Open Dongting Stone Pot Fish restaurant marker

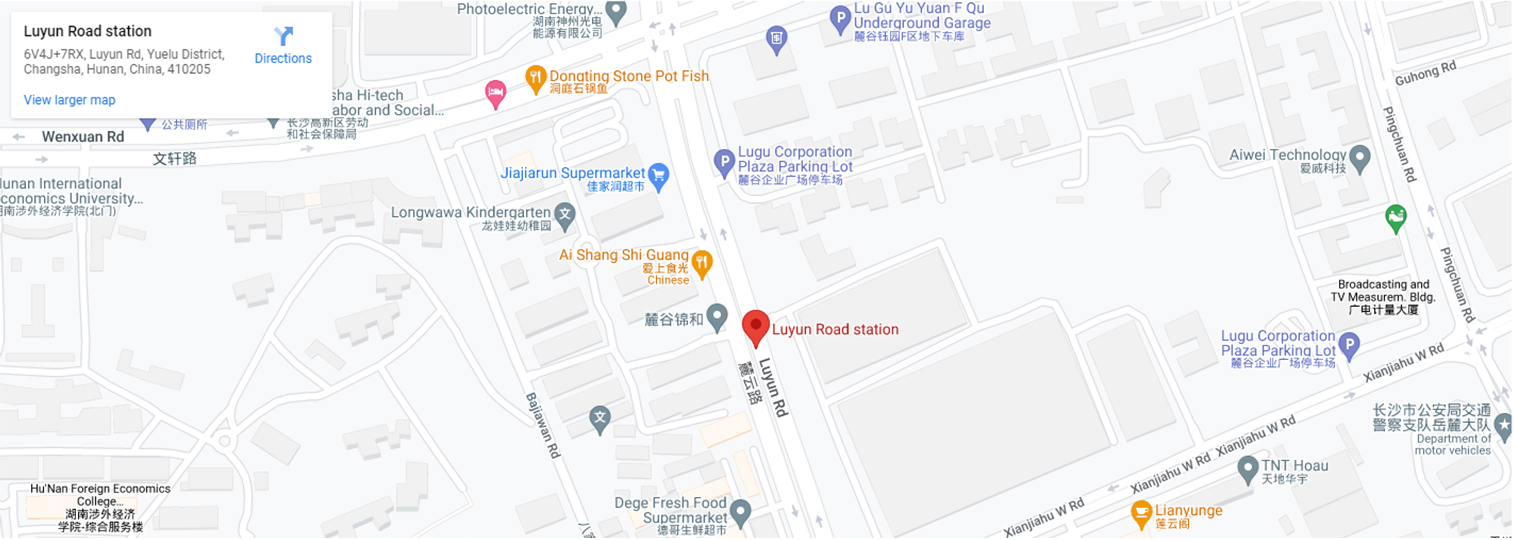(537, 76)
